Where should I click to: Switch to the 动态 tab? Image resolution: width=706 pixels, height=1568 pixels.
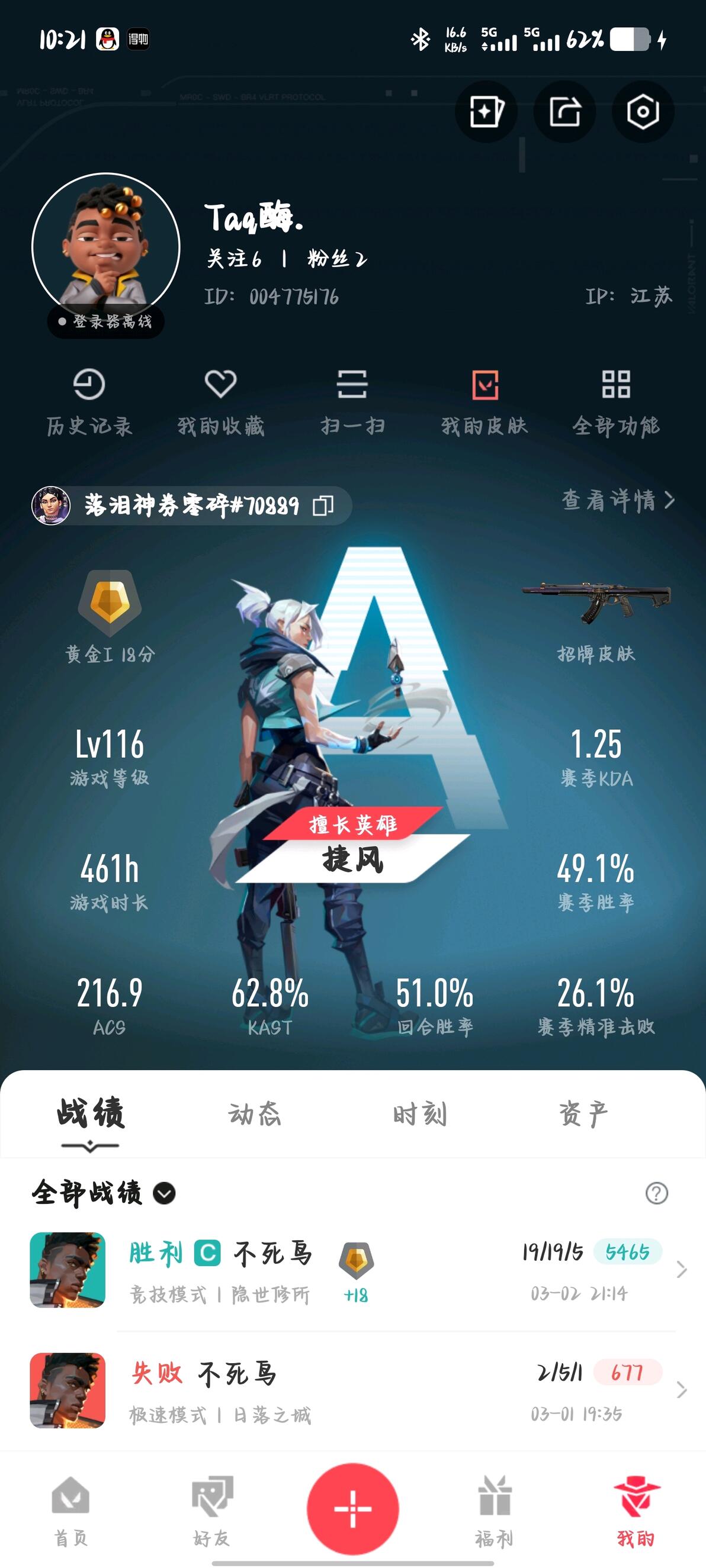click(254, 1114)
